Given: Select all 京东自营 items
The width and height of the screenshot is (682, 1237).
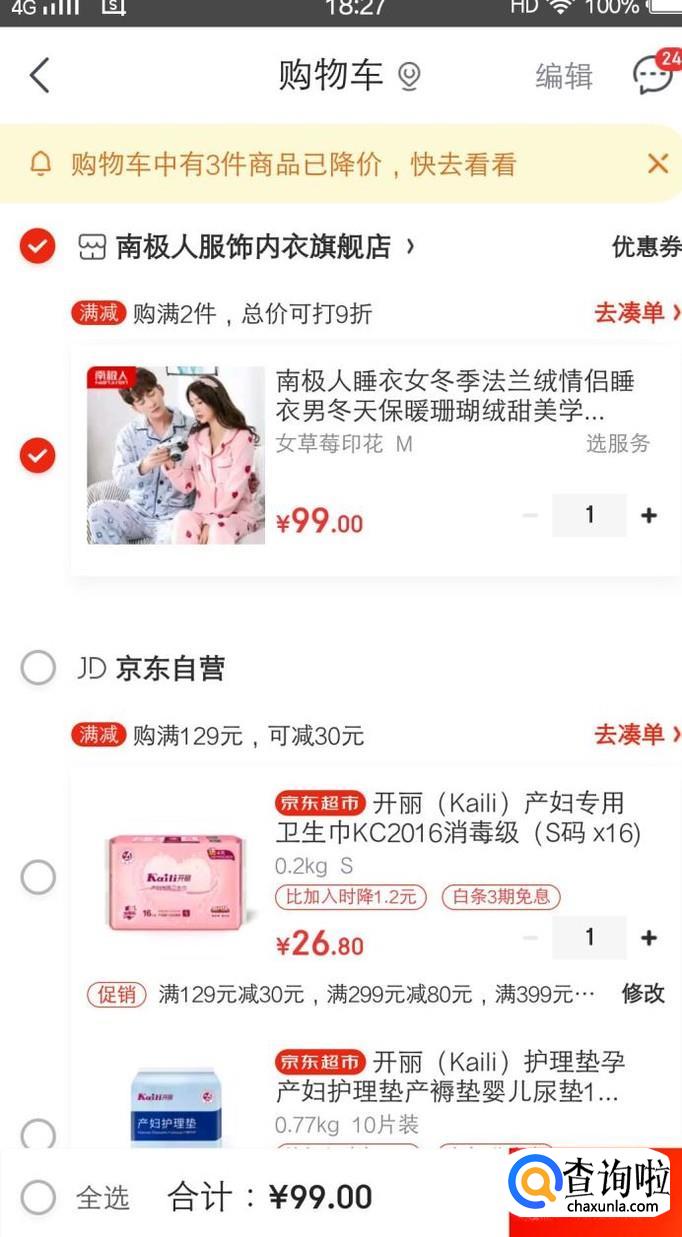Looking at the screenshot, I should tap(38, 668).
